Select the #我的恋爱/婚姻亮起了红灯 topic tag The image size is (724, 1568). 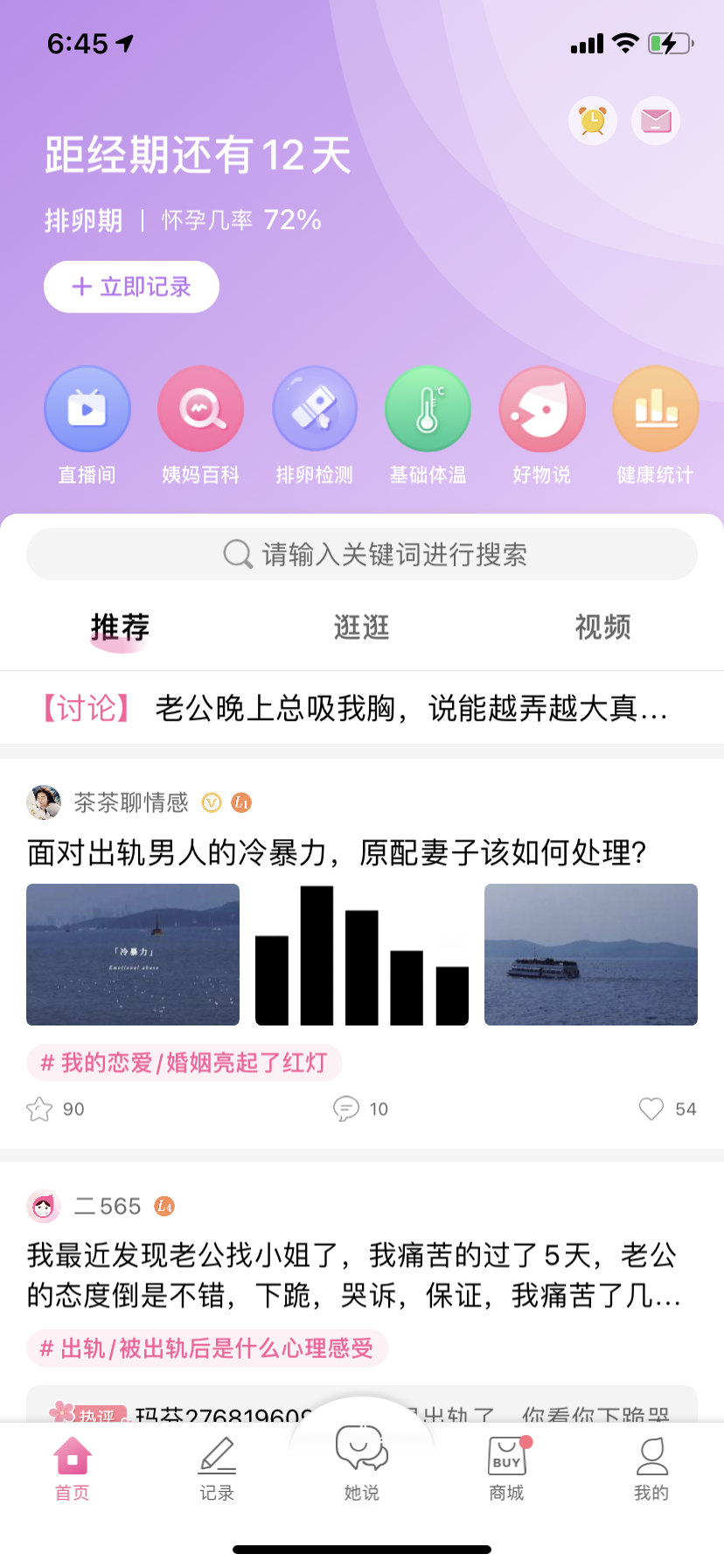coord(184,1063)
